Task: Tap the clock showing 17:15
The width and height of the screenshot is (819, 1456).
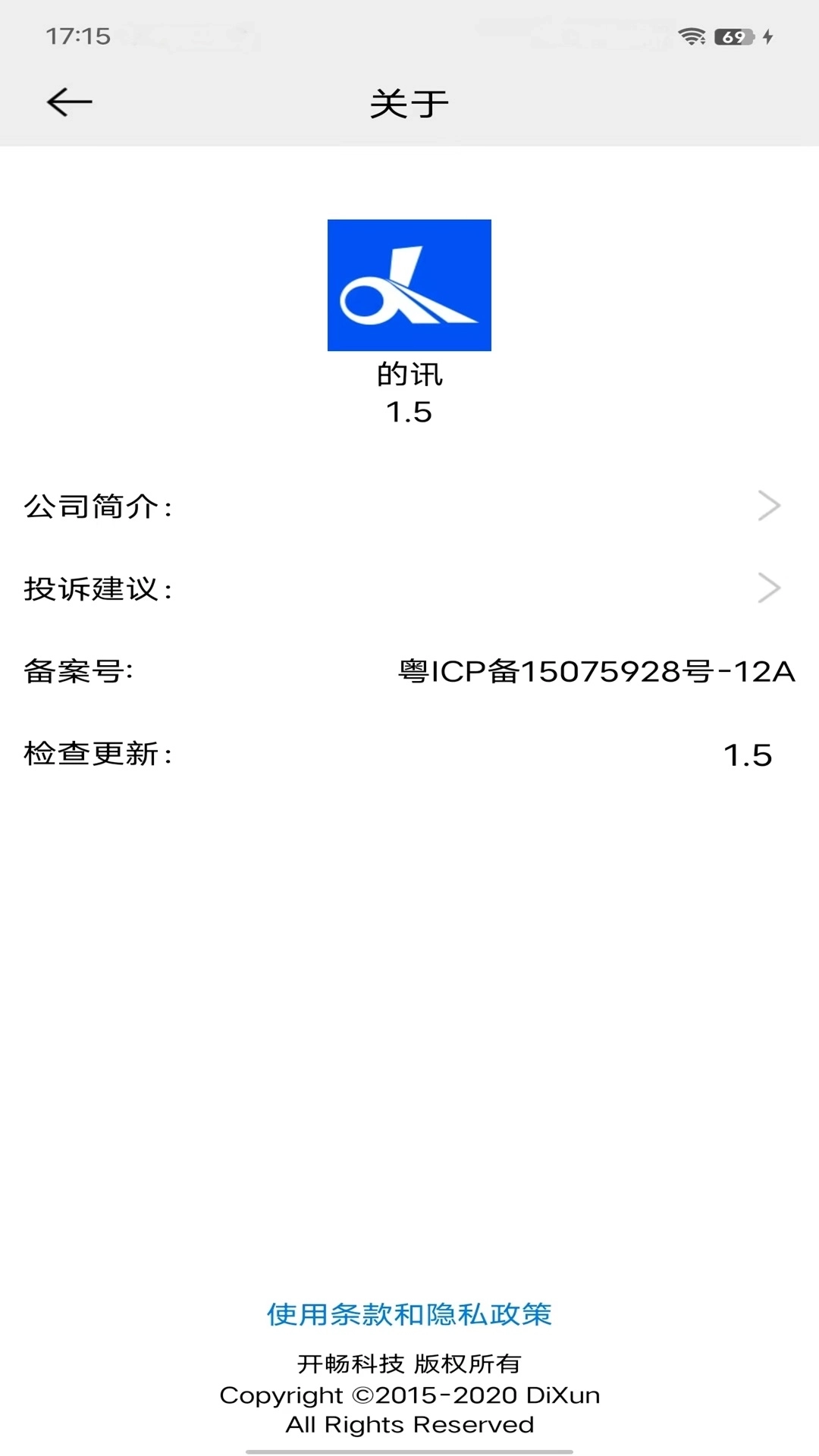Action: (x=78, y=33)
